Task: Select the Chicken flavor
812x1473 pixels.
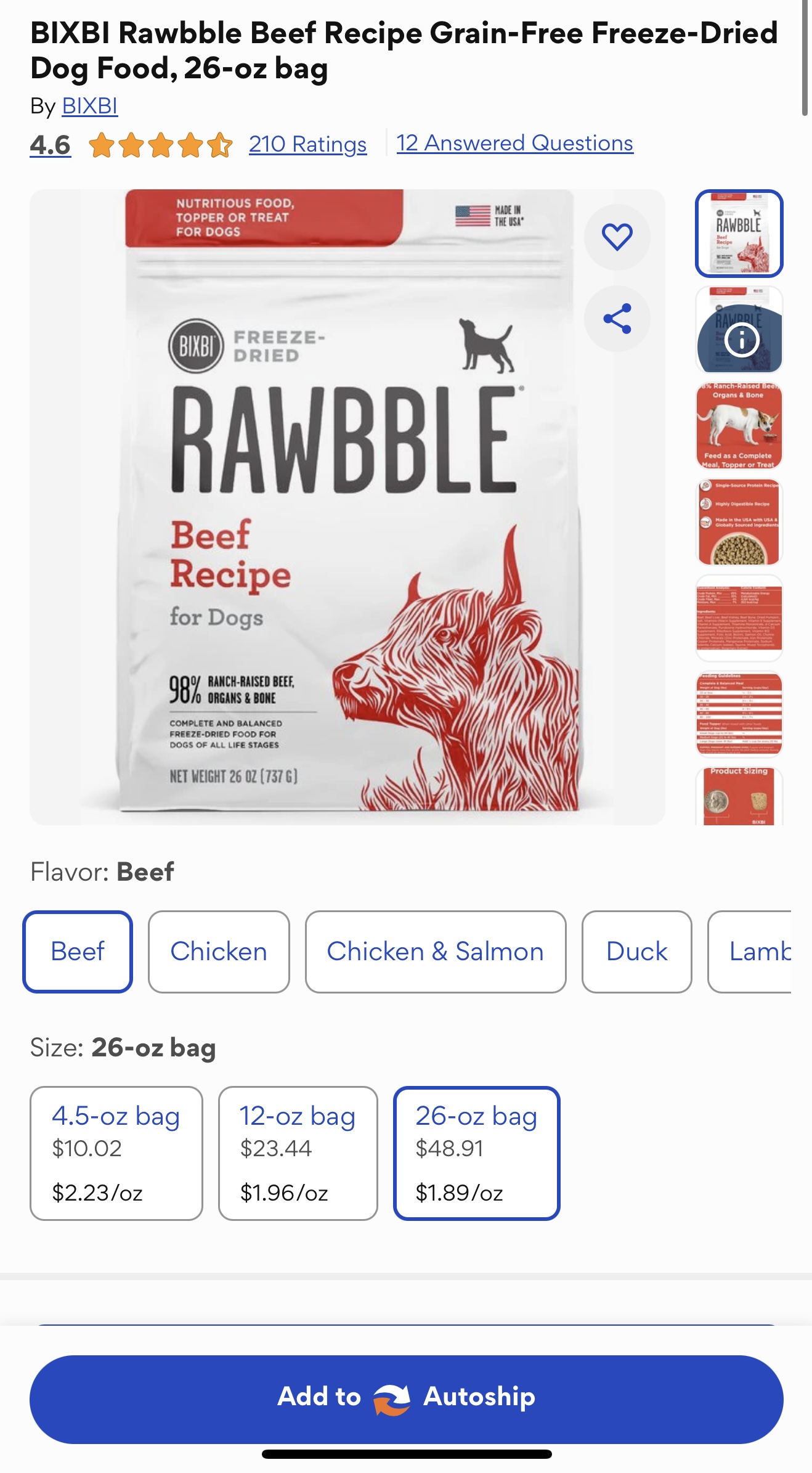Action: [x=219, y=952]
